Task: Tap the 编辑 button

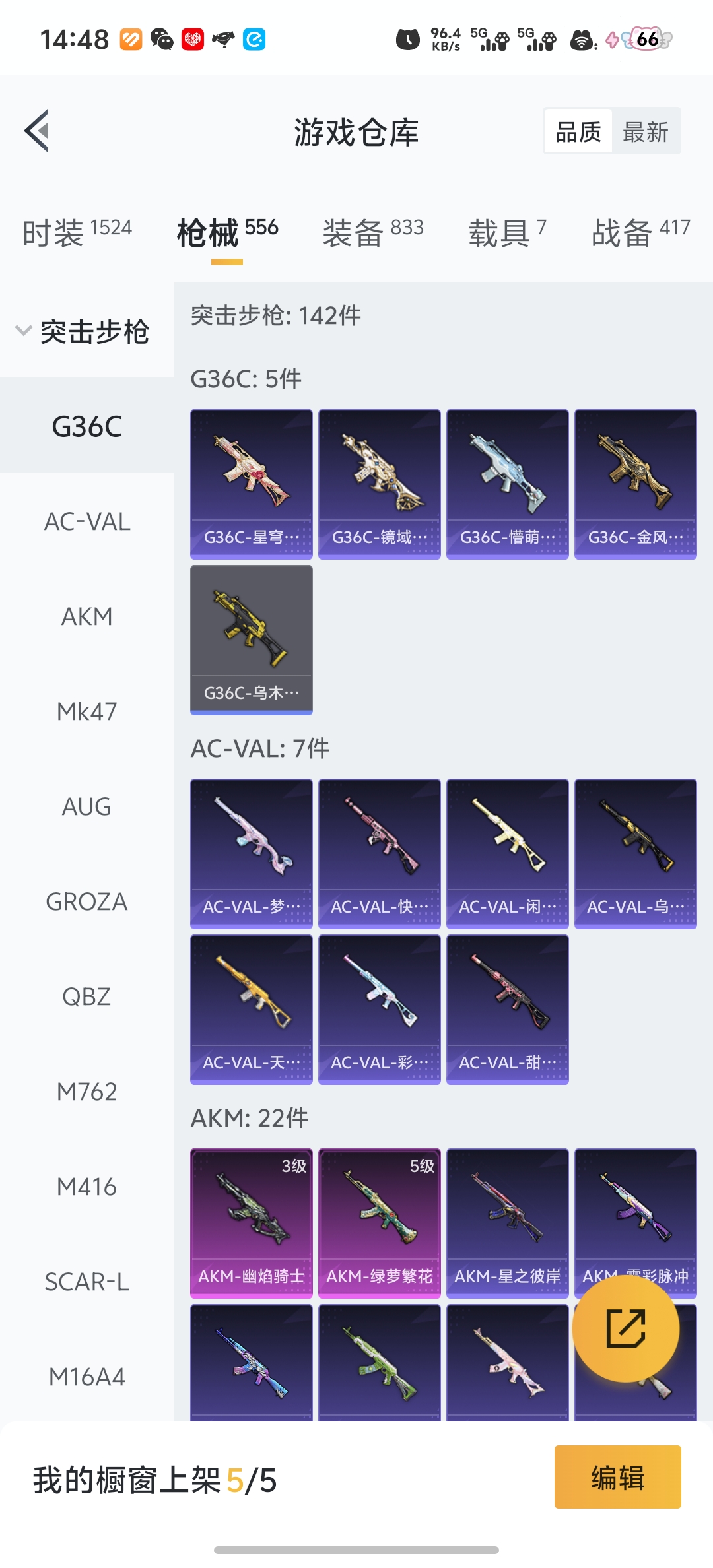Action: 617,1477
